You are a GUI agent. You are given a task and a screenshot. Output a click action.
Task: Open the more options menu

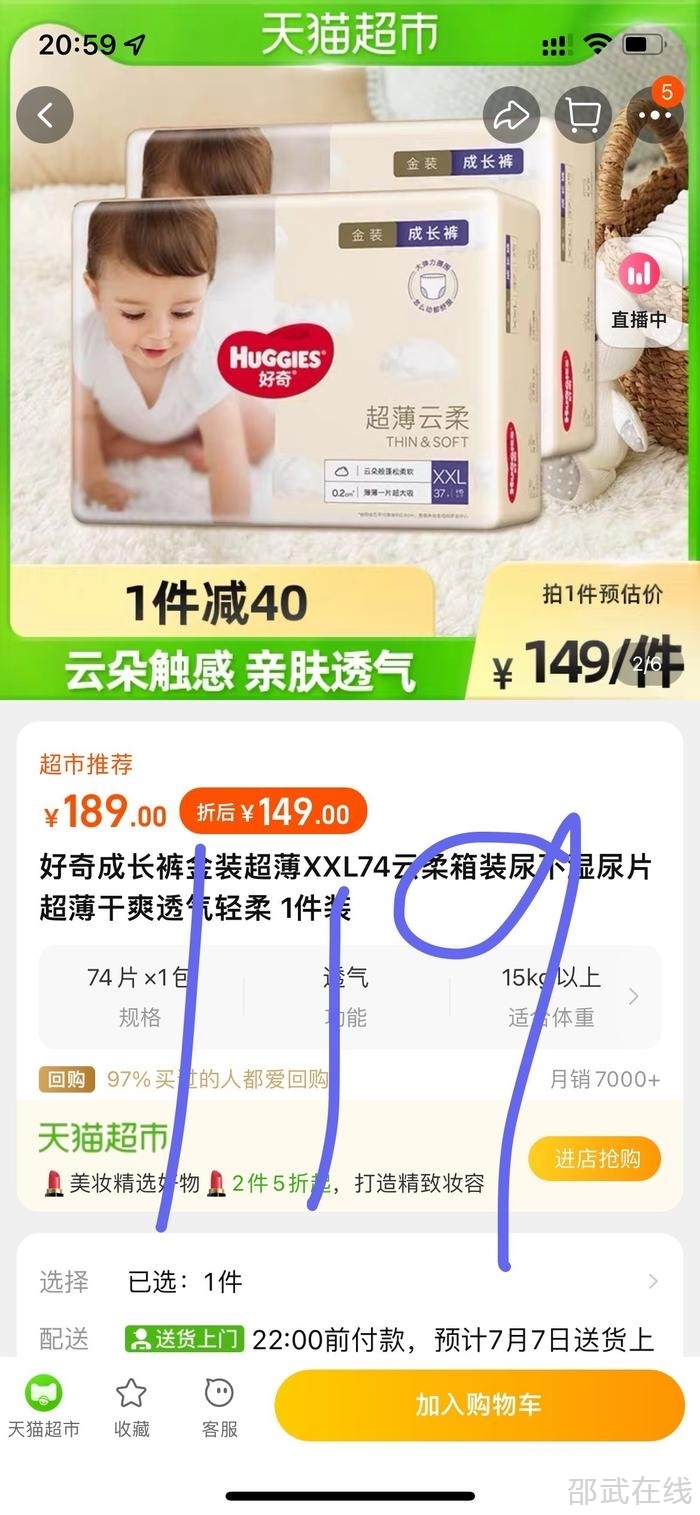pos(654,115)
